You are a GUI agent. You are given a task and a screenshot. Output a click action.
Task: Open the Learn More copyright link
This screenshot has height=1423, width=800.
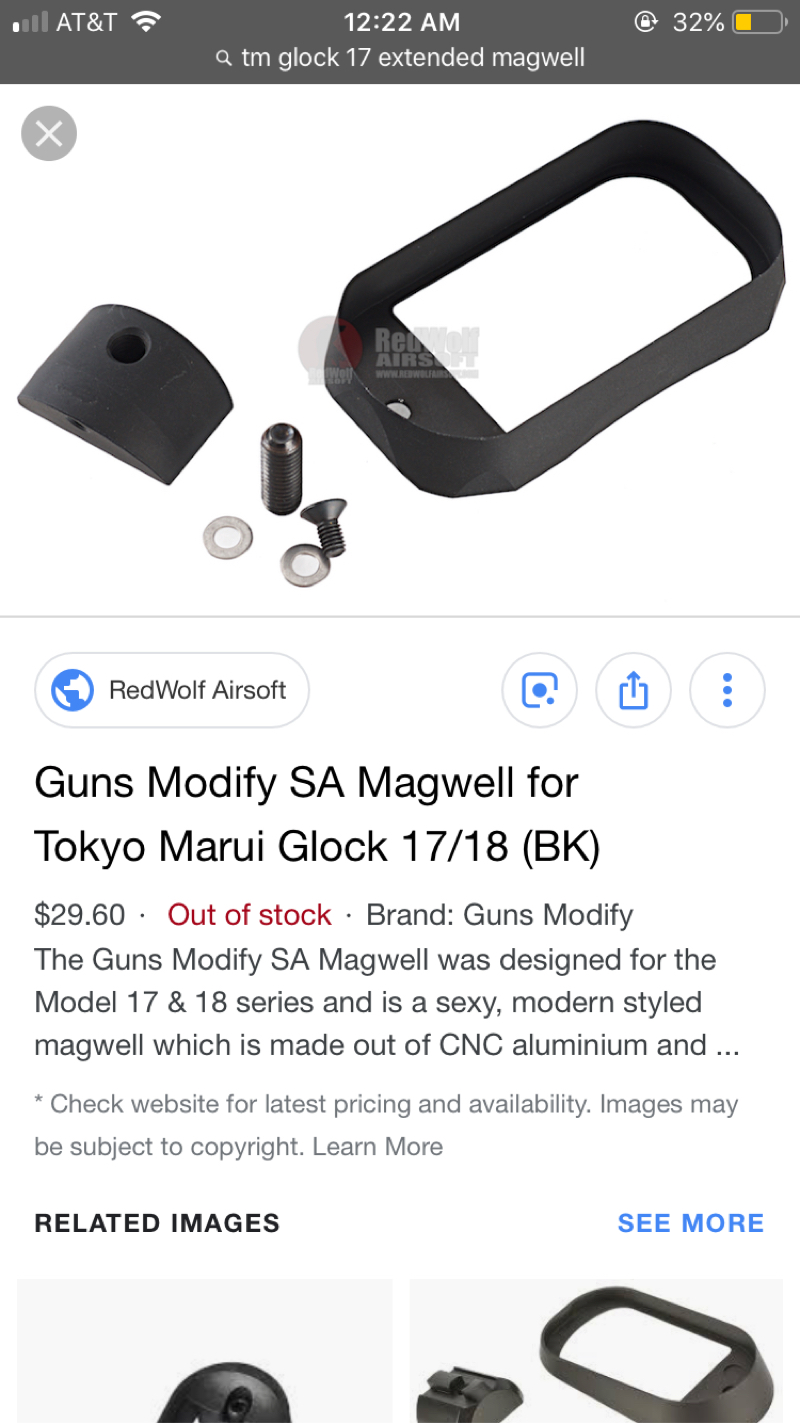(377, 1146)
